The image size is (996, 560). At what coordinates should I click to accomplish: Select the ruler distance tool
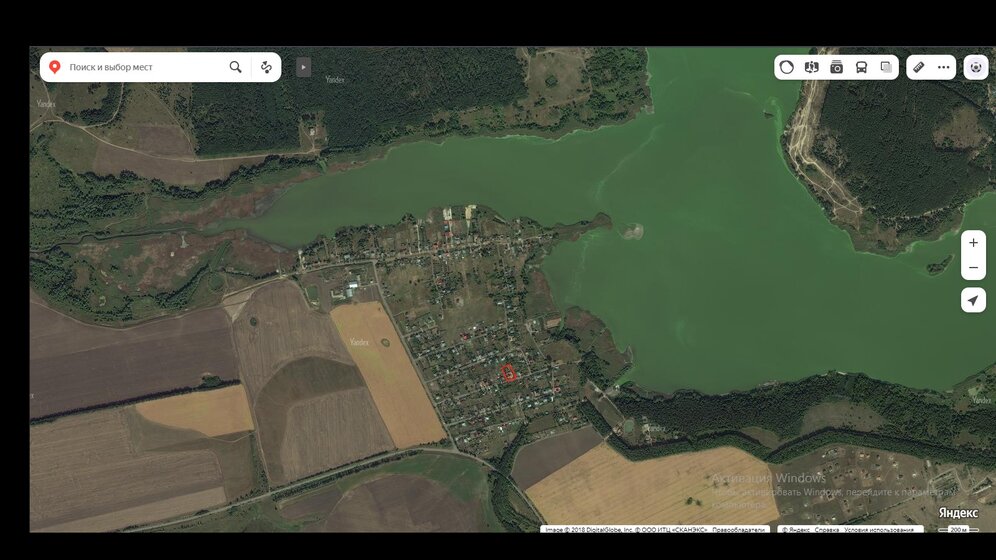click(919, 67)
